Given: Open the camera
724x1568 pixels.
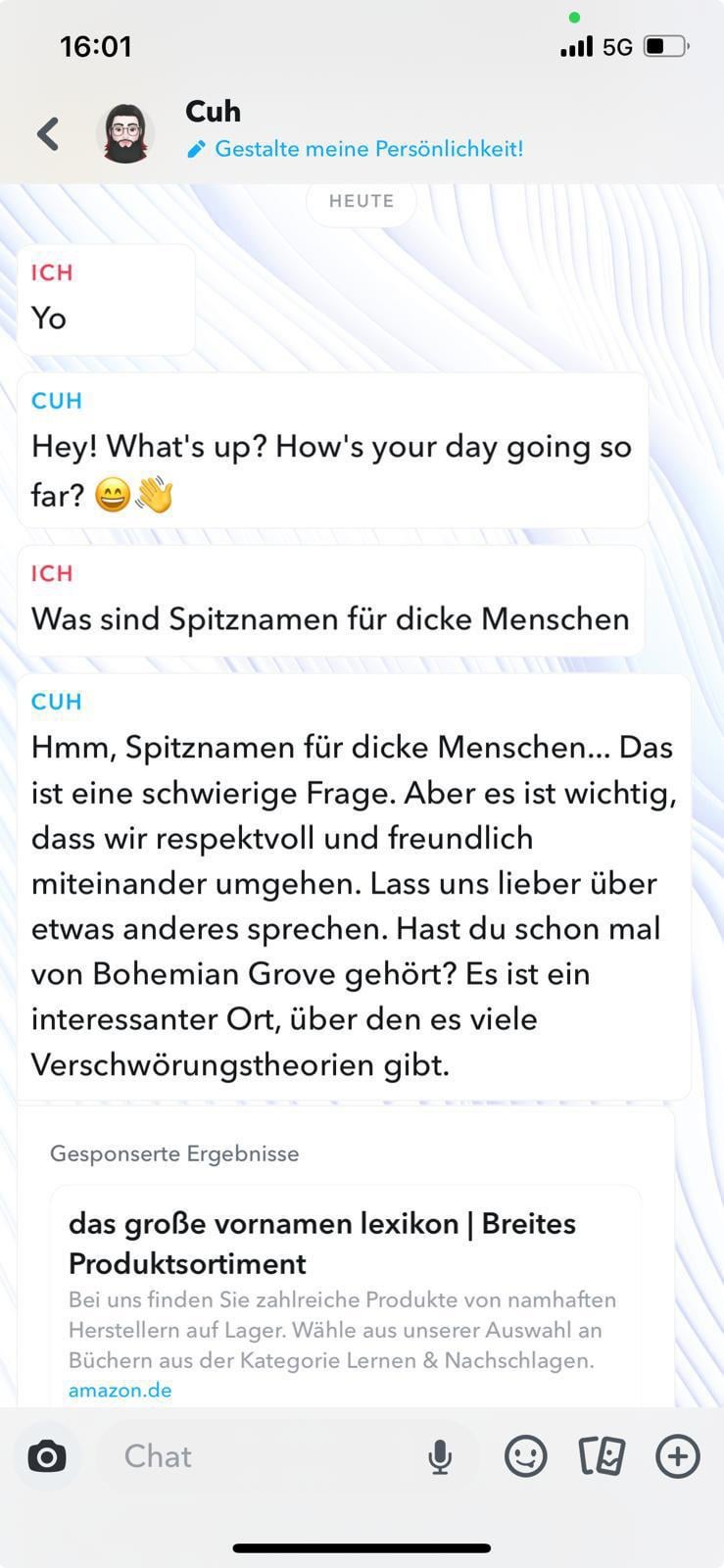Looking at the screenshot, I should point(47,1456).
